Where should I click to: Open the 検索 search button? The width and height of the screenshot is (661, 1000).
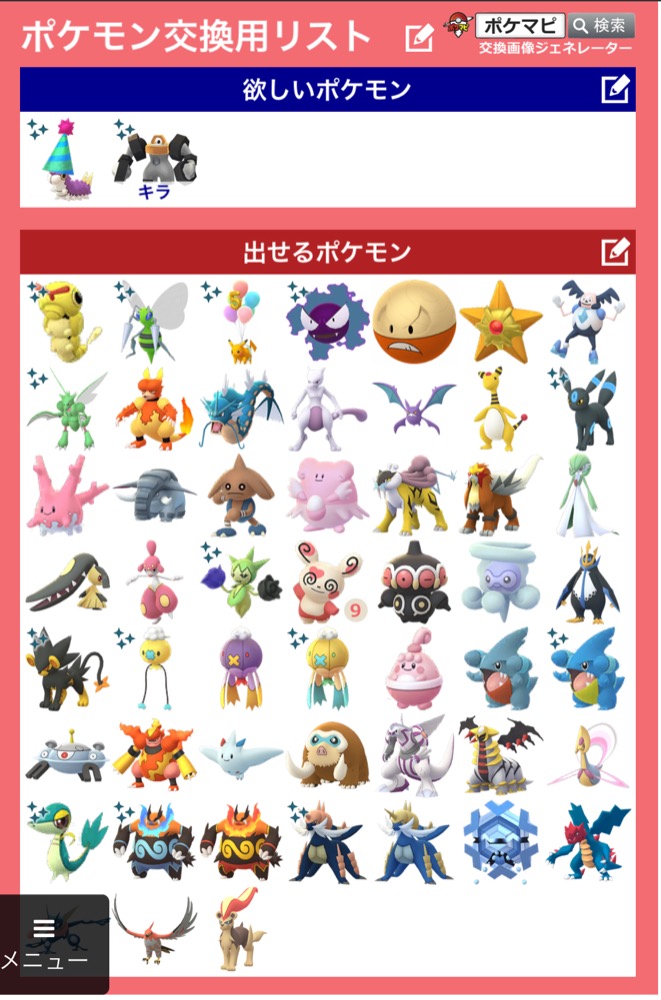pos(601,25)
